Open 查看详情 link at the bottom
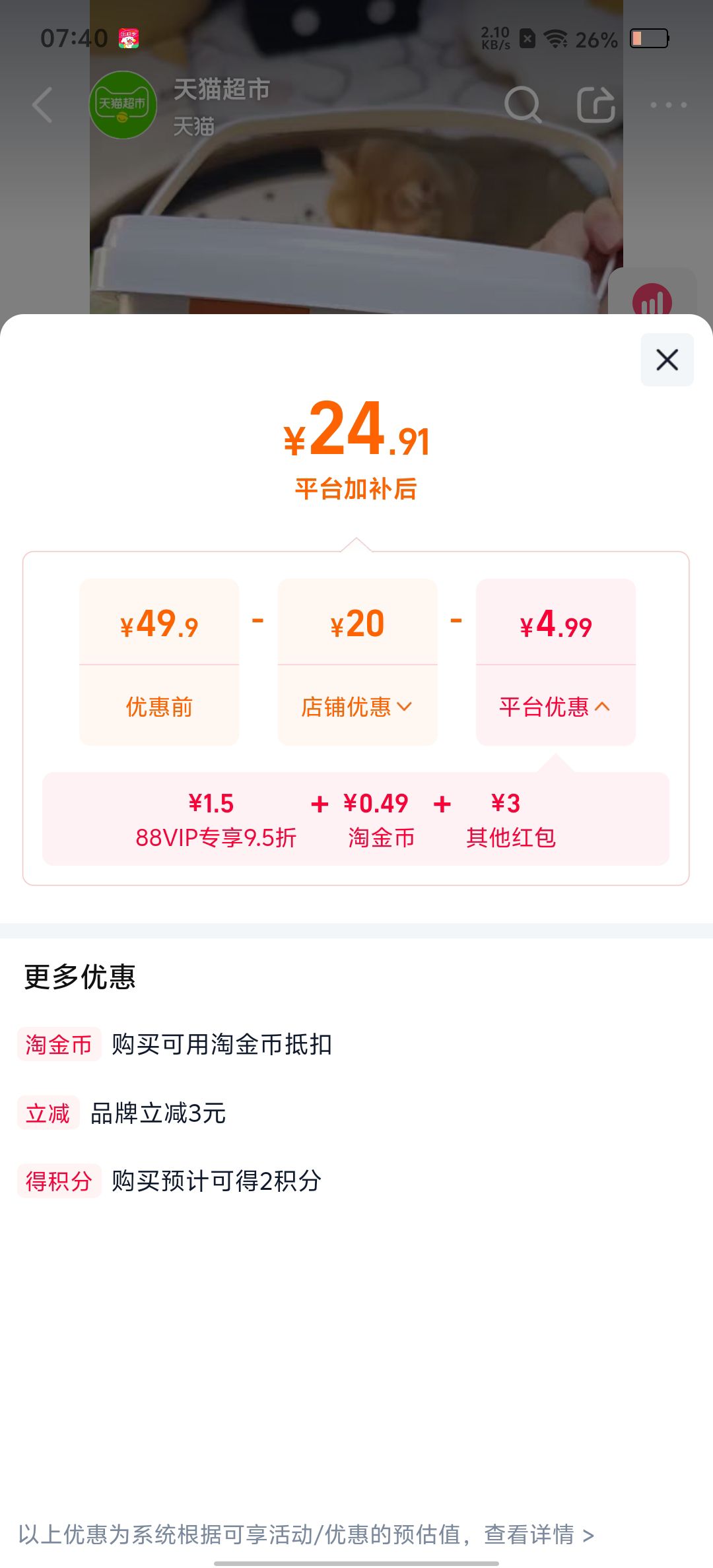The height and width of the screenshot is (1568, 713). coord(539,1534)
